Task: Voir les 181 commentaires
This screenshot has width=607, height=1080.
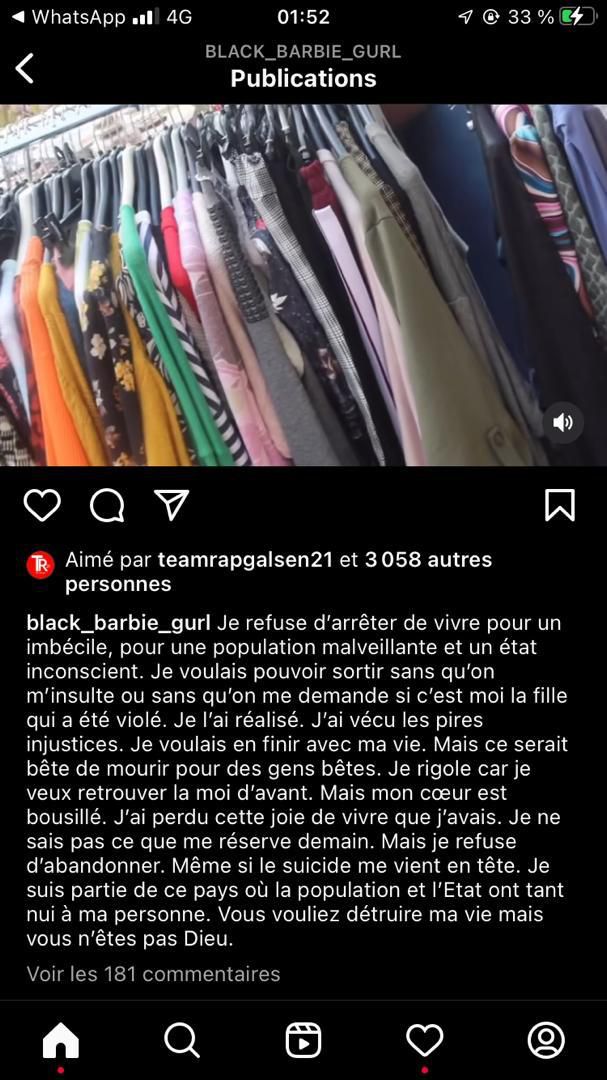Action: pyautogui.click(x=153, y=973)
